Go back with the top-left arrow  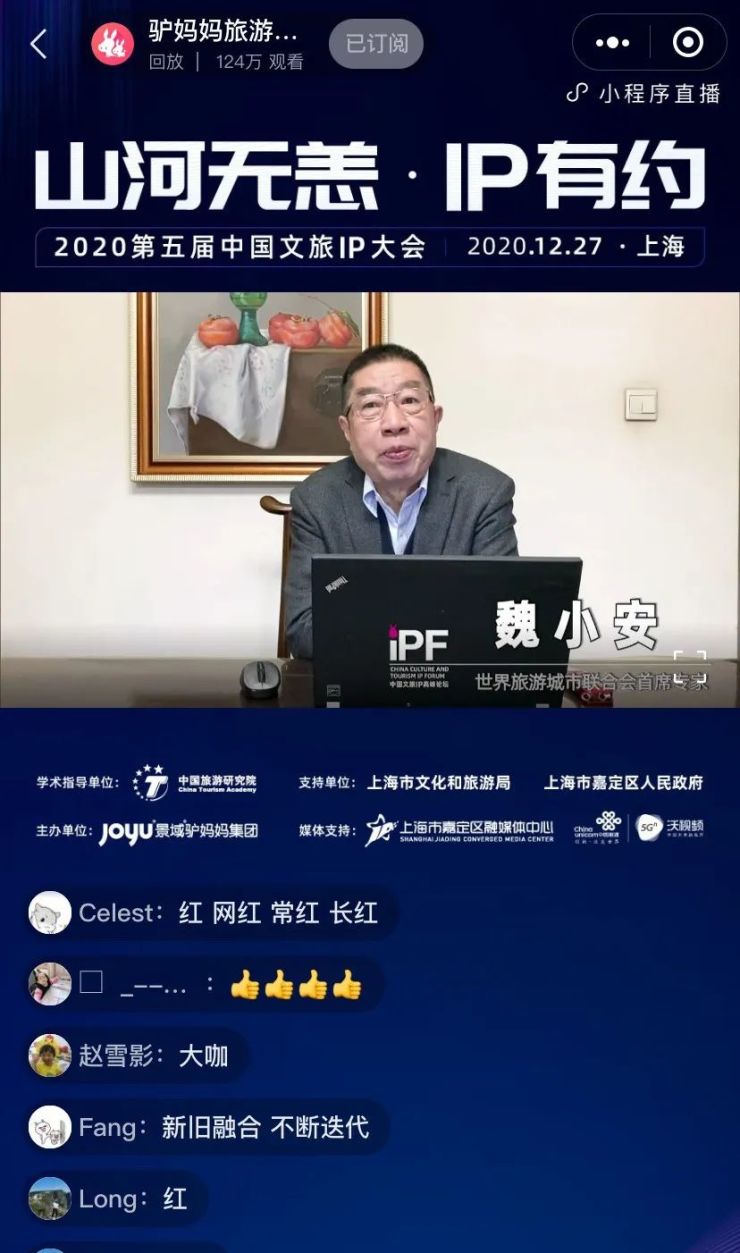[x=39, y=44]
